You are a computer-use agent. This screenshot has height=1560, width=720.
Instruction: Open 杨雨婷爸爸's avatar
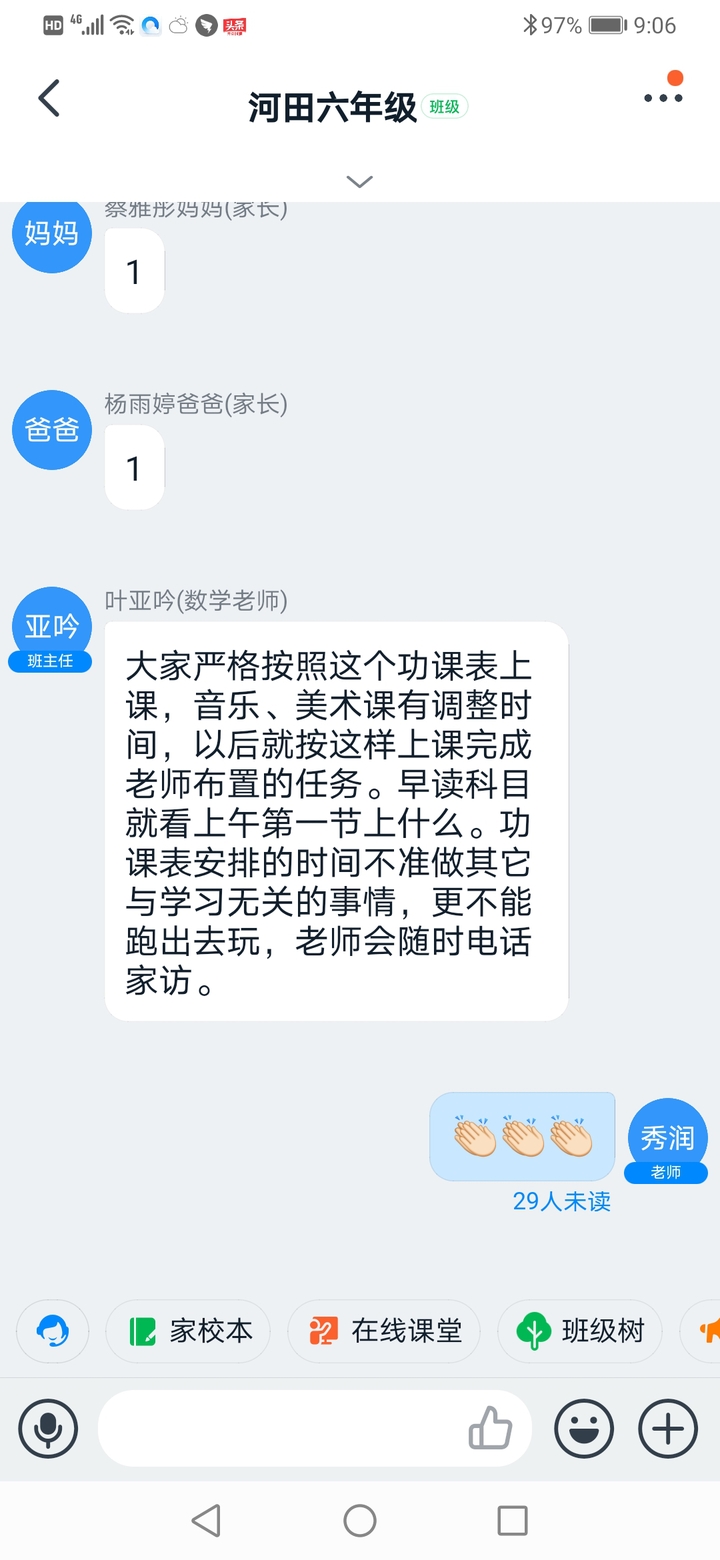51,430
